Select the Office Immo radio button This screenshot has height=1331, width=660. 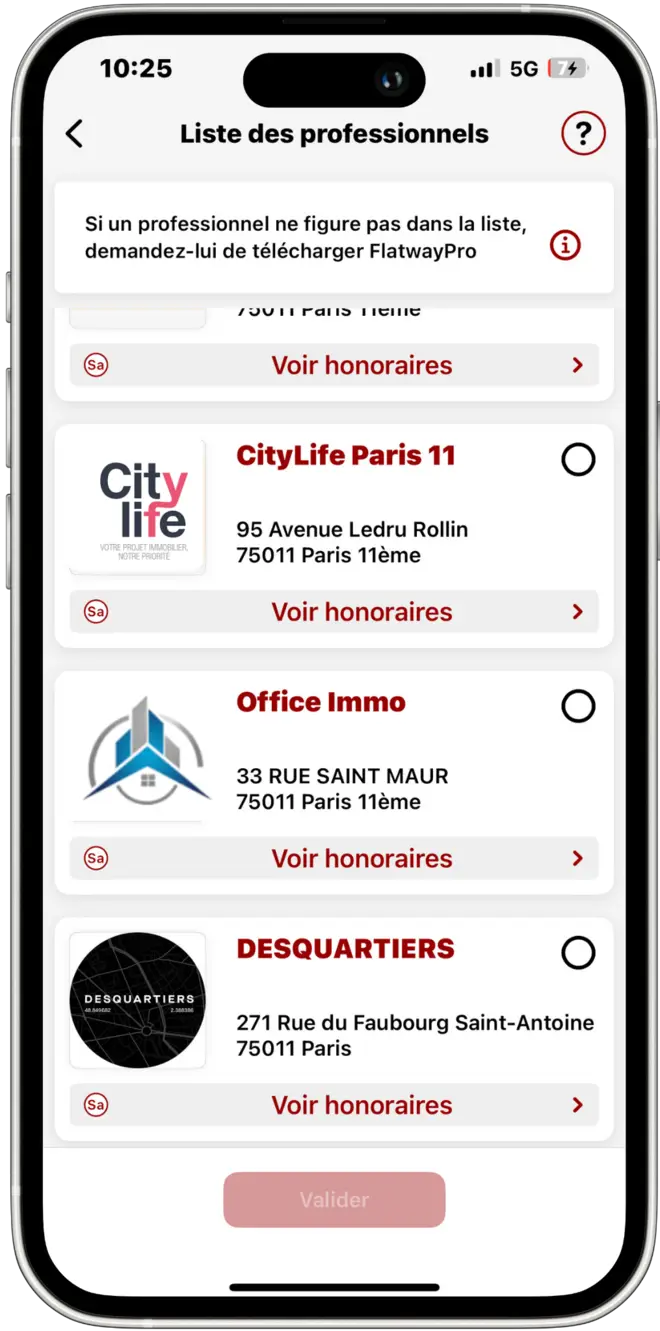point(578,706)
